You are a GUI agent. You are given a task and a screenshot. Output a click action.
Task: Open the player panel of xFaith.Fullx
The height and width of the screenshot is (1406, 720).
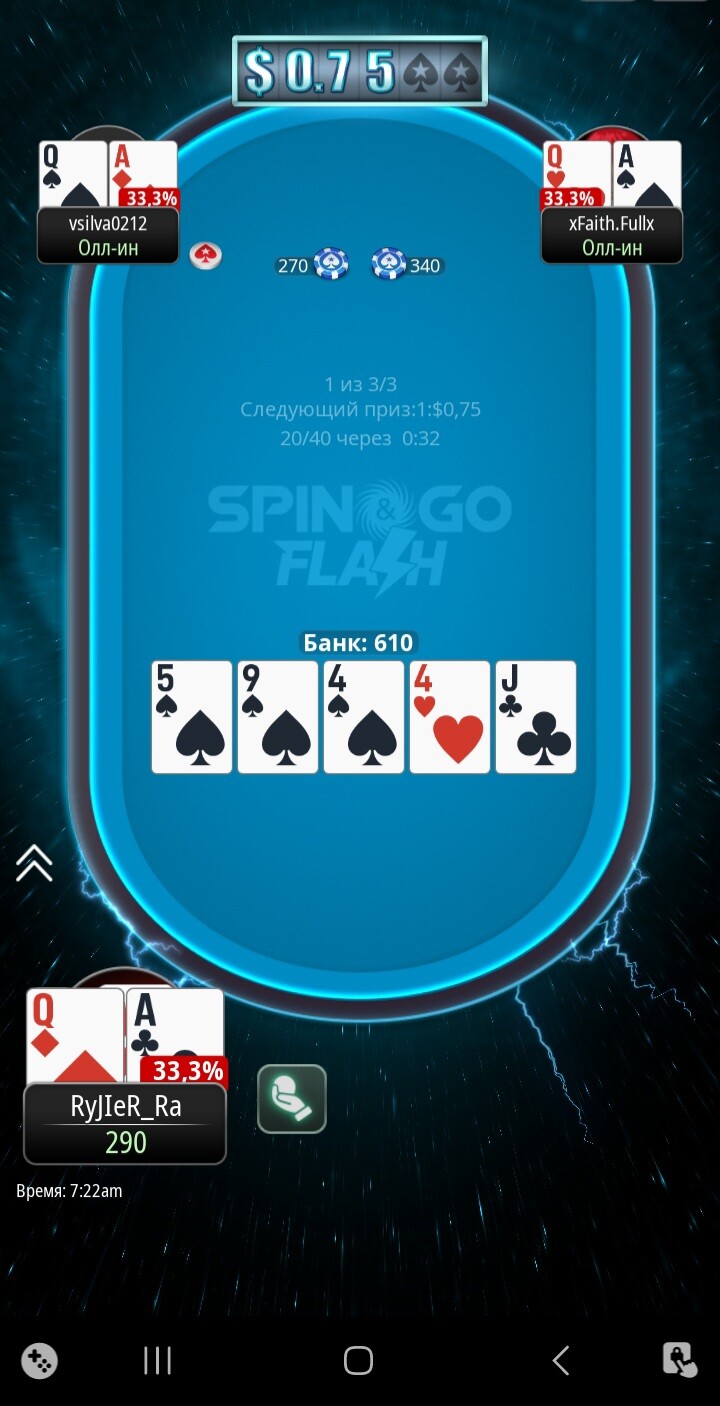coord(612,235)
